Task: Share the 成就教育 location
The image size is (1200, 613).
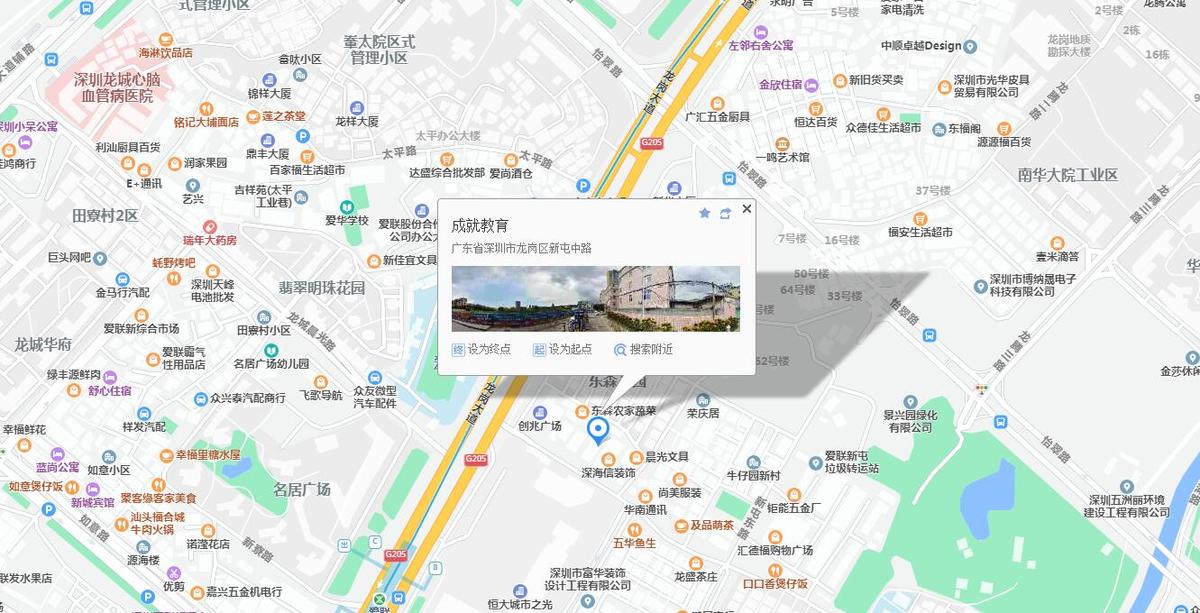Action: point(725,213)
